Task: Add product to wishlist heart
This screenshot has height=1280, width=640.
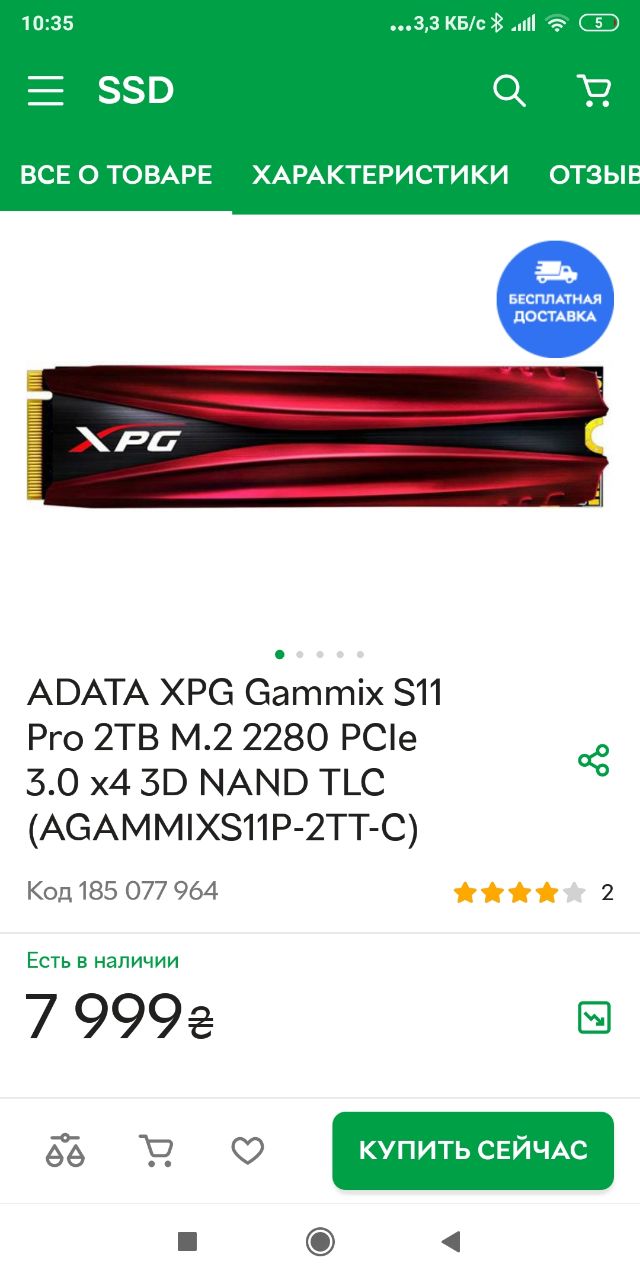Action: coord(247,1151)
